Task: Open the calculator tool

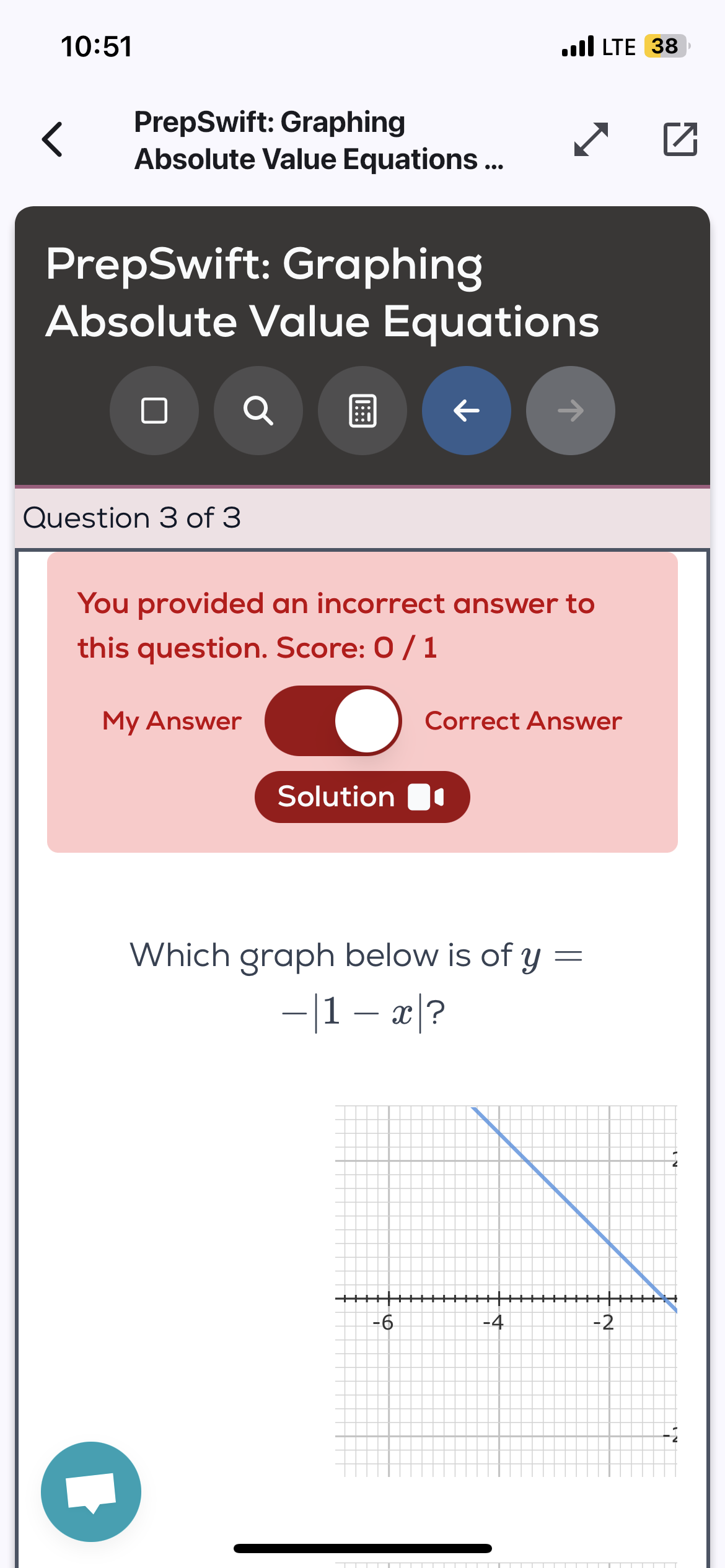Action: click(362, 411)
